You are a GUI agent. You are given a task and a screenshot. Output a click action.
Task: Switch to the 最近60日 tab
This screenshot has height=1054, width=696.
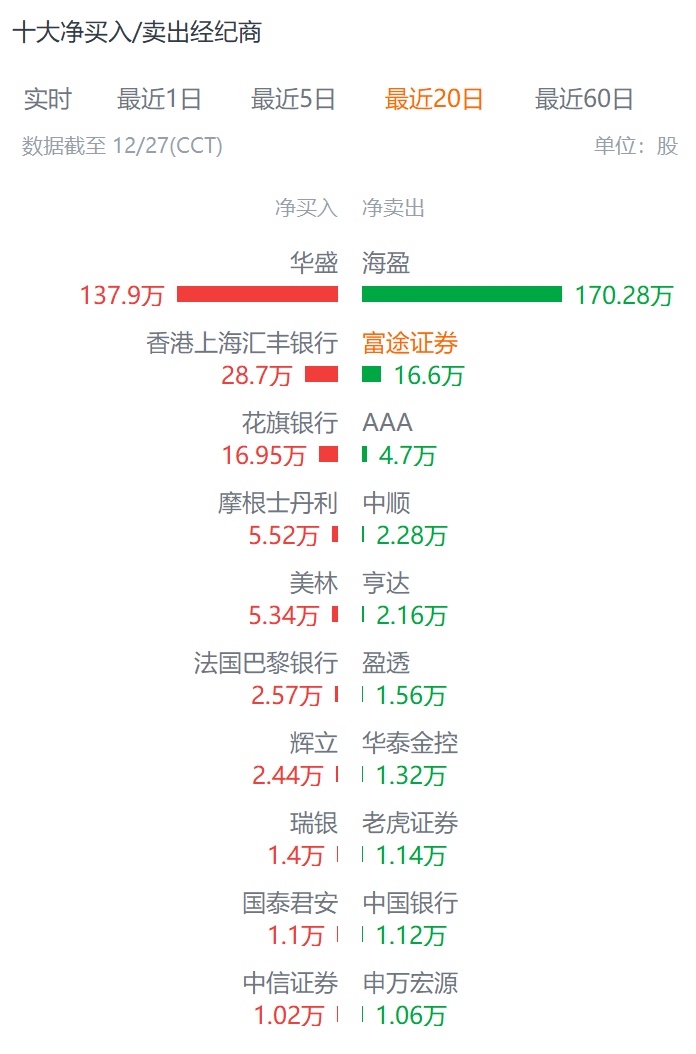point(584,99)
